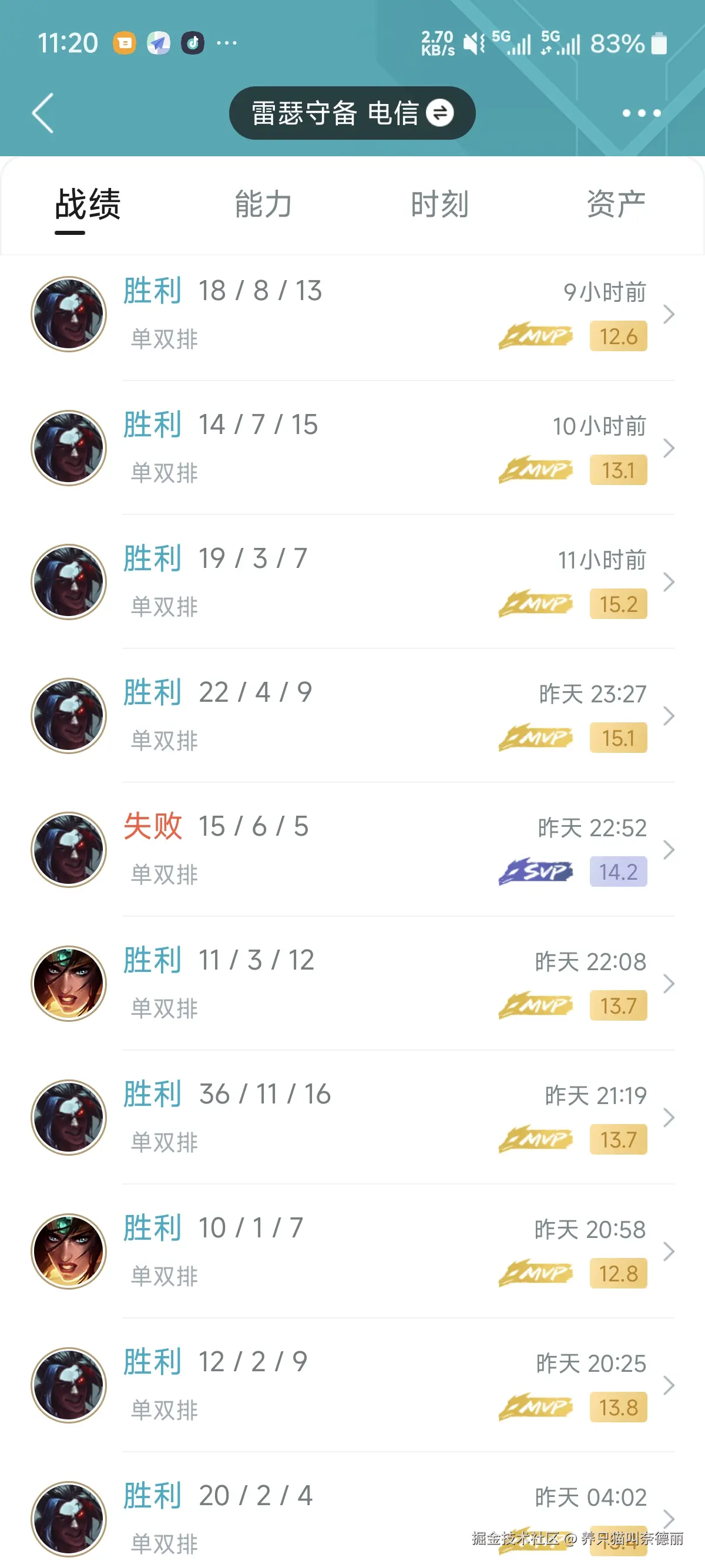
Task: Expand the 失败 15/6/5 match row
Action: [670, 850]
